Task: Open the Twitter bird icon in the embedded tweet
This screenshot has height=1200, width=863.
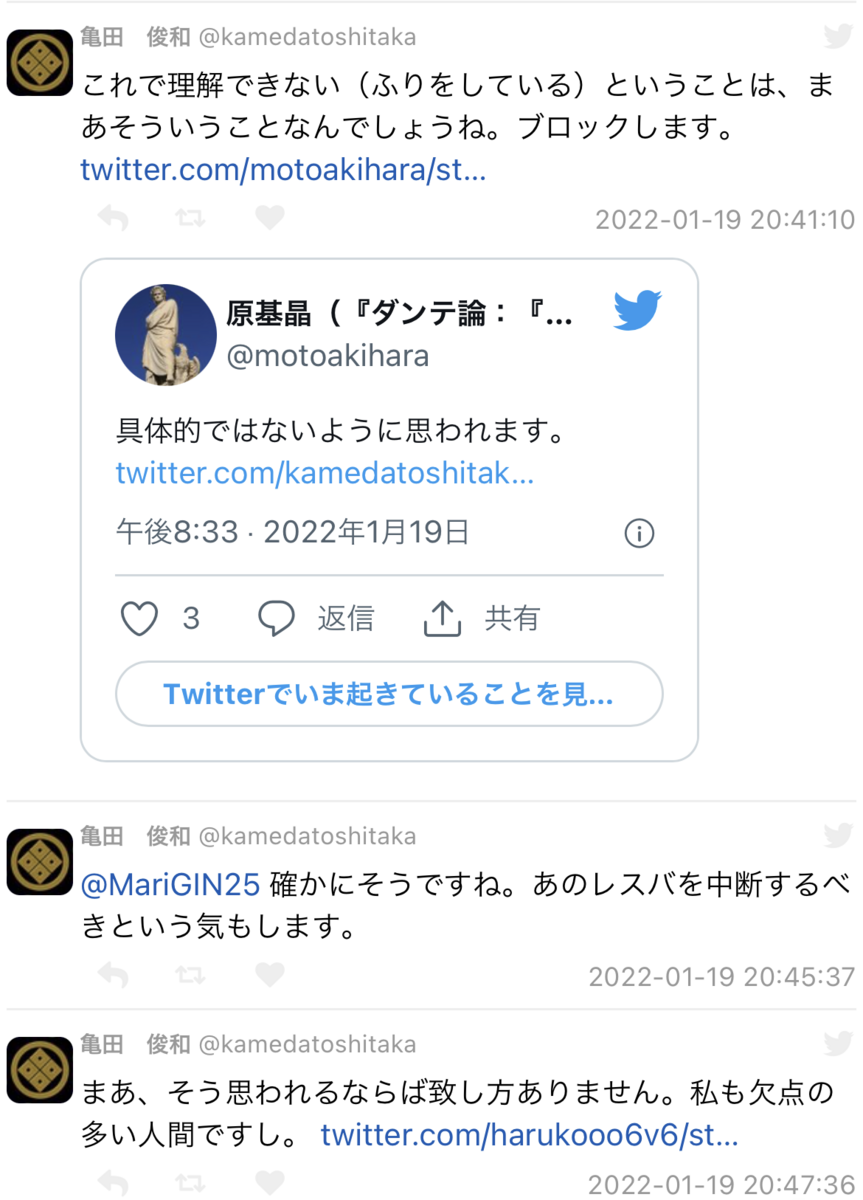Action: (x=637, y=311)
